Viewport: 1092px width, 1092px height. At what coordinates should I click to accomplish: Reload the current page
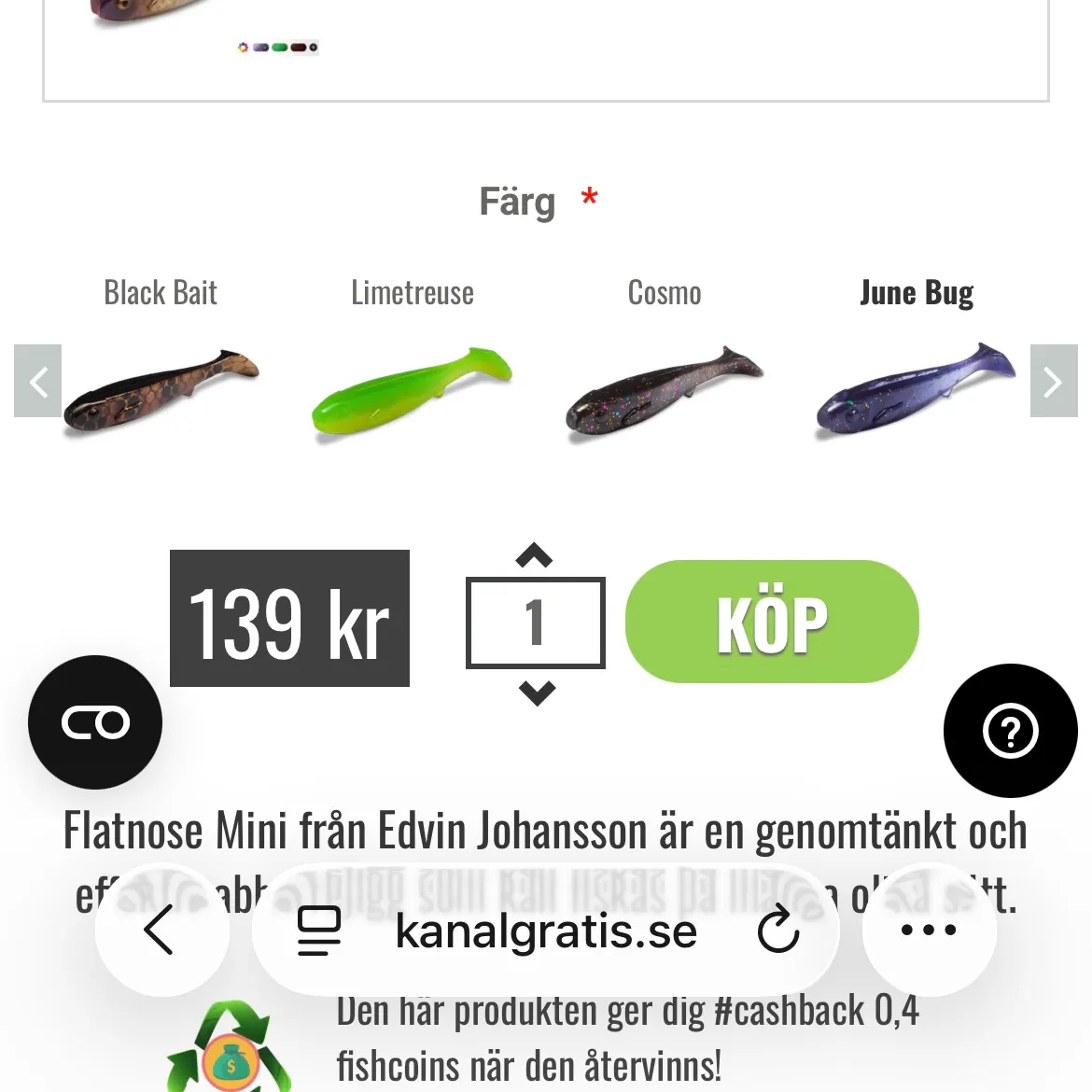click(777, 931)
